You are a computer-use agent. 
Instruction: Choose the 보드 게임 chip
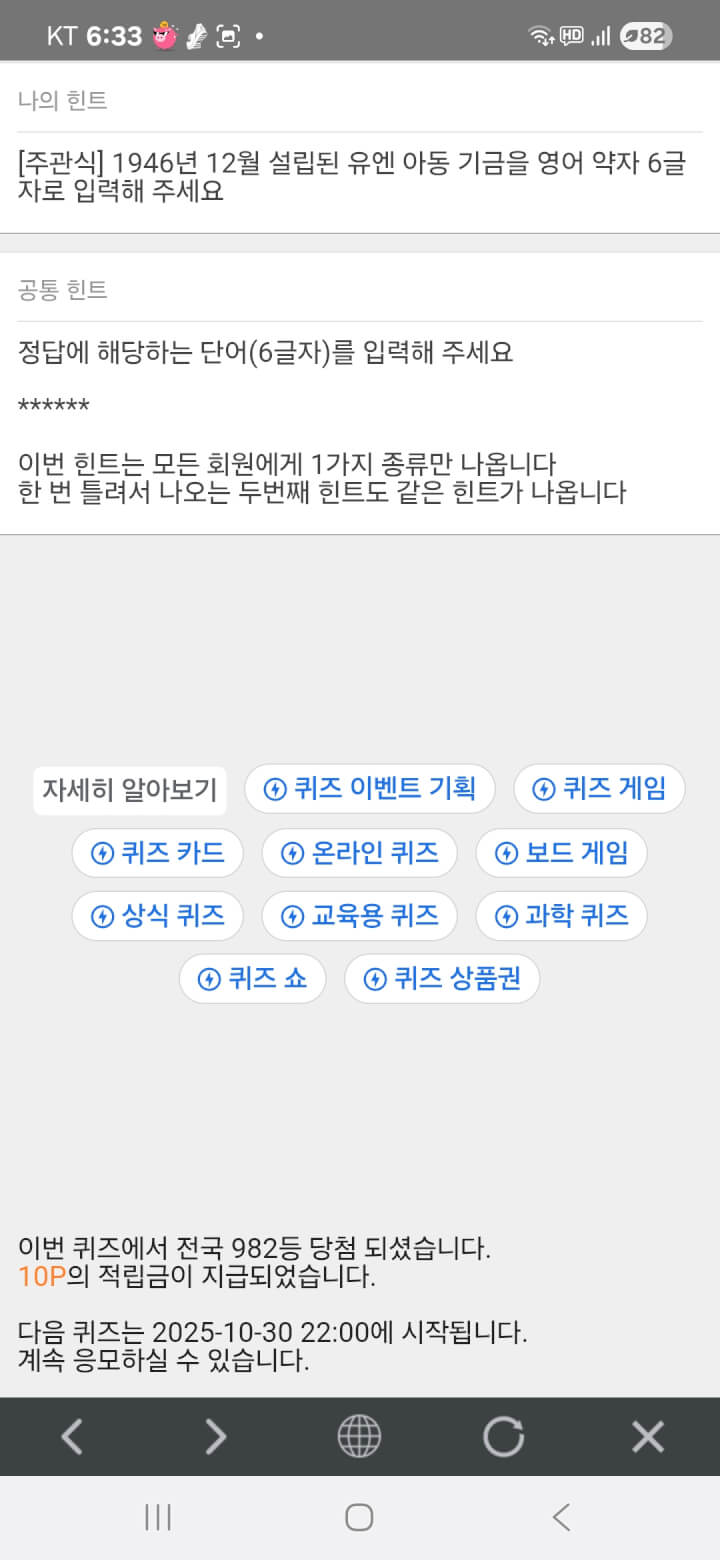coord(561,853)
